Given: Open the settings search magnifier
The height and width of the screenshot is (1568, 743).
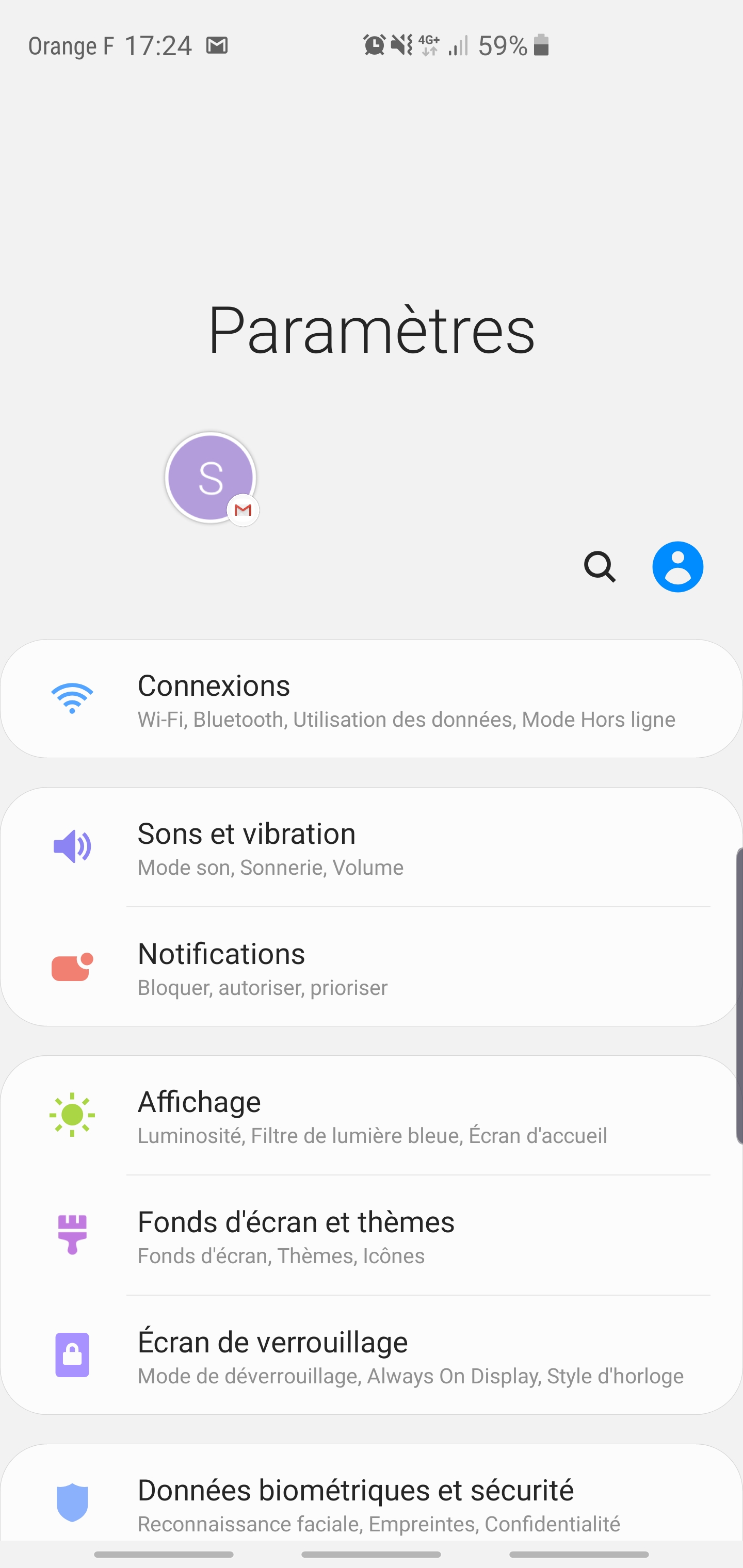Looking at the screenshot, I should point(600,567).
